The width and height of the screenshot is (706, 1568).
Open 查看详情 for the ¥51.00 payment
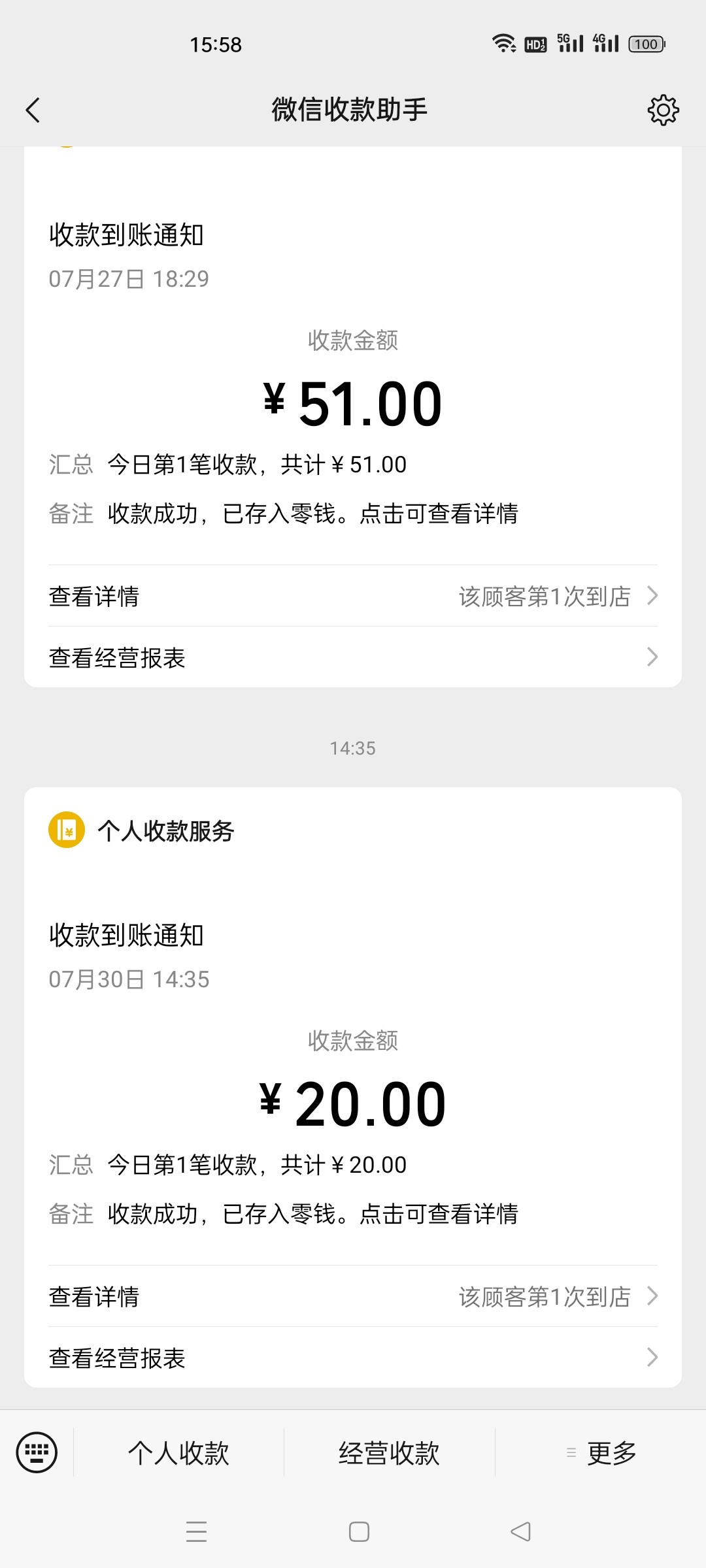click(353, 596)
